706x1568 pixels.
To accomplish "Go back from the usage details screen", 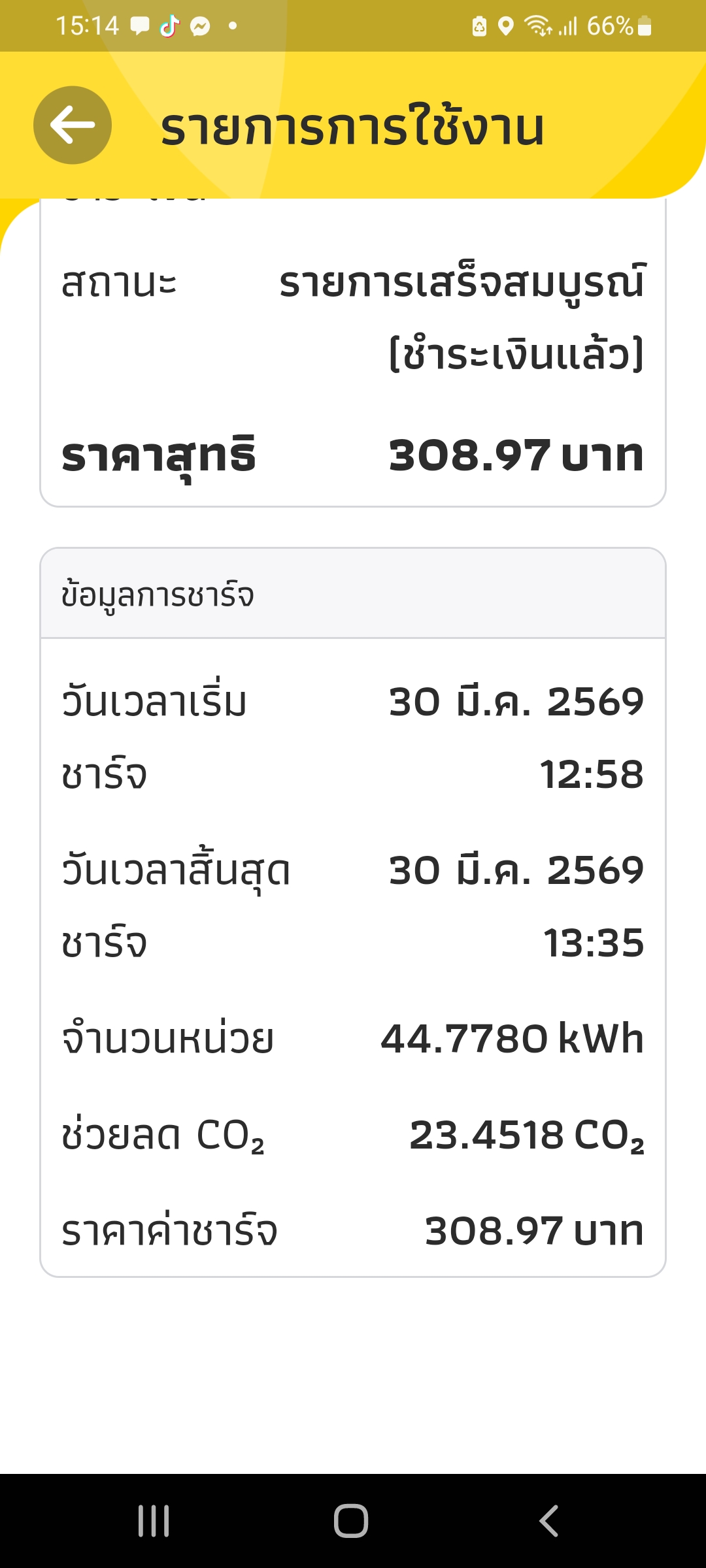I will (x=73, y=125).
